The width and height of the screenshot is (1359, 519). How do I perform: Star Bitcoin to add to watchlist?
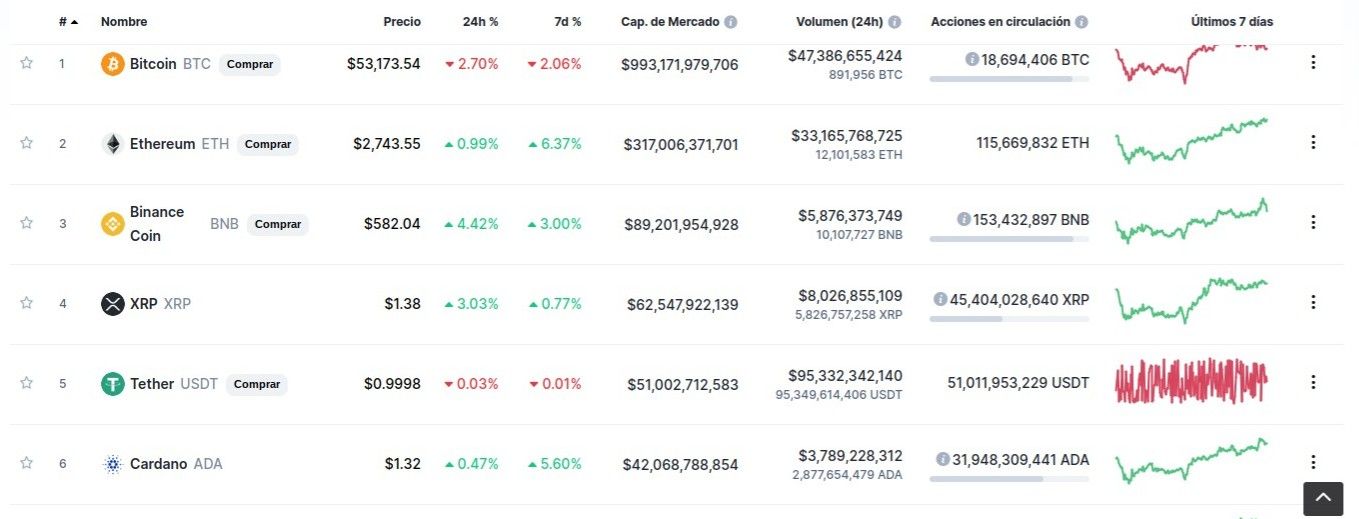pyautogui.click(x=27, y=63)
